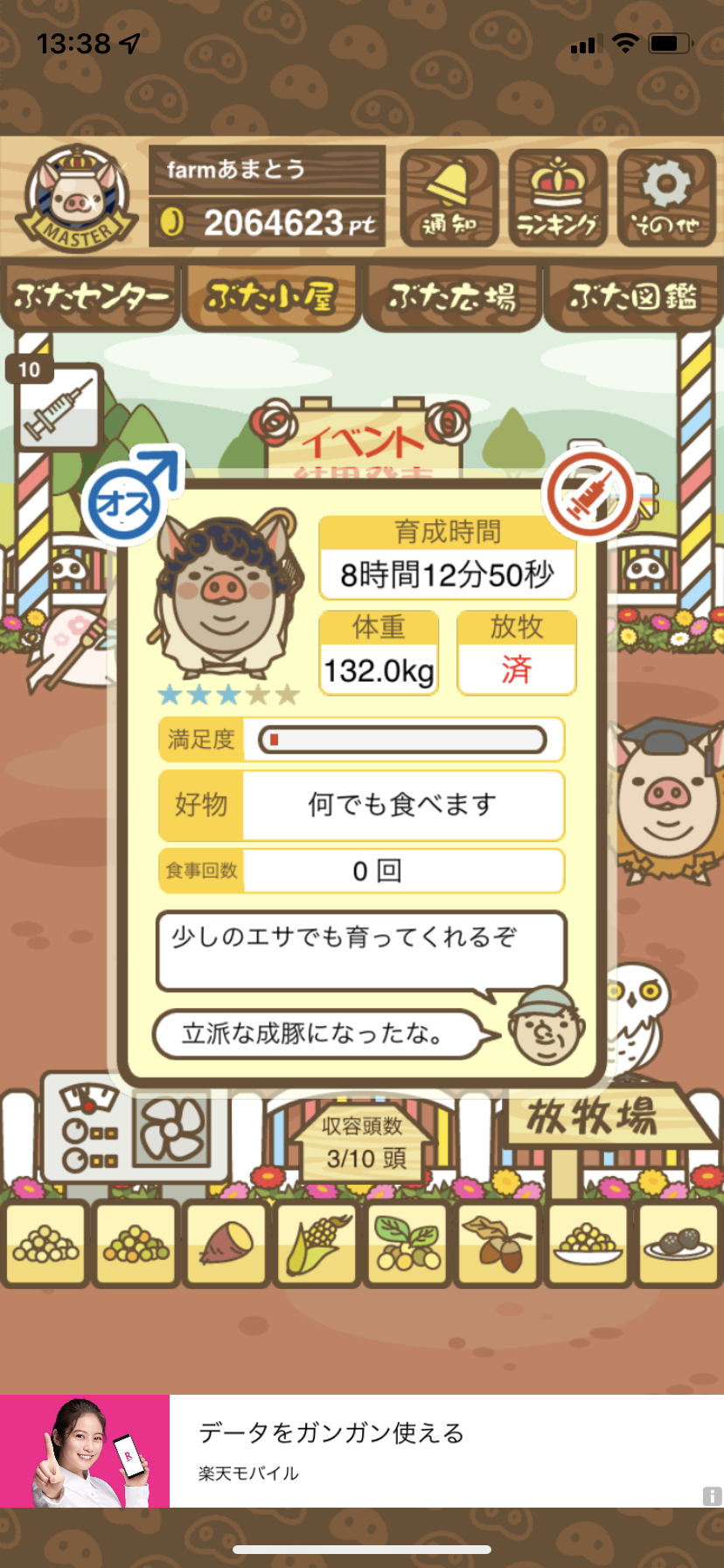The image size is (724, 1568).
Task: Switch to the ぶた図鑑 tab
Action: [x=633, y=297]
